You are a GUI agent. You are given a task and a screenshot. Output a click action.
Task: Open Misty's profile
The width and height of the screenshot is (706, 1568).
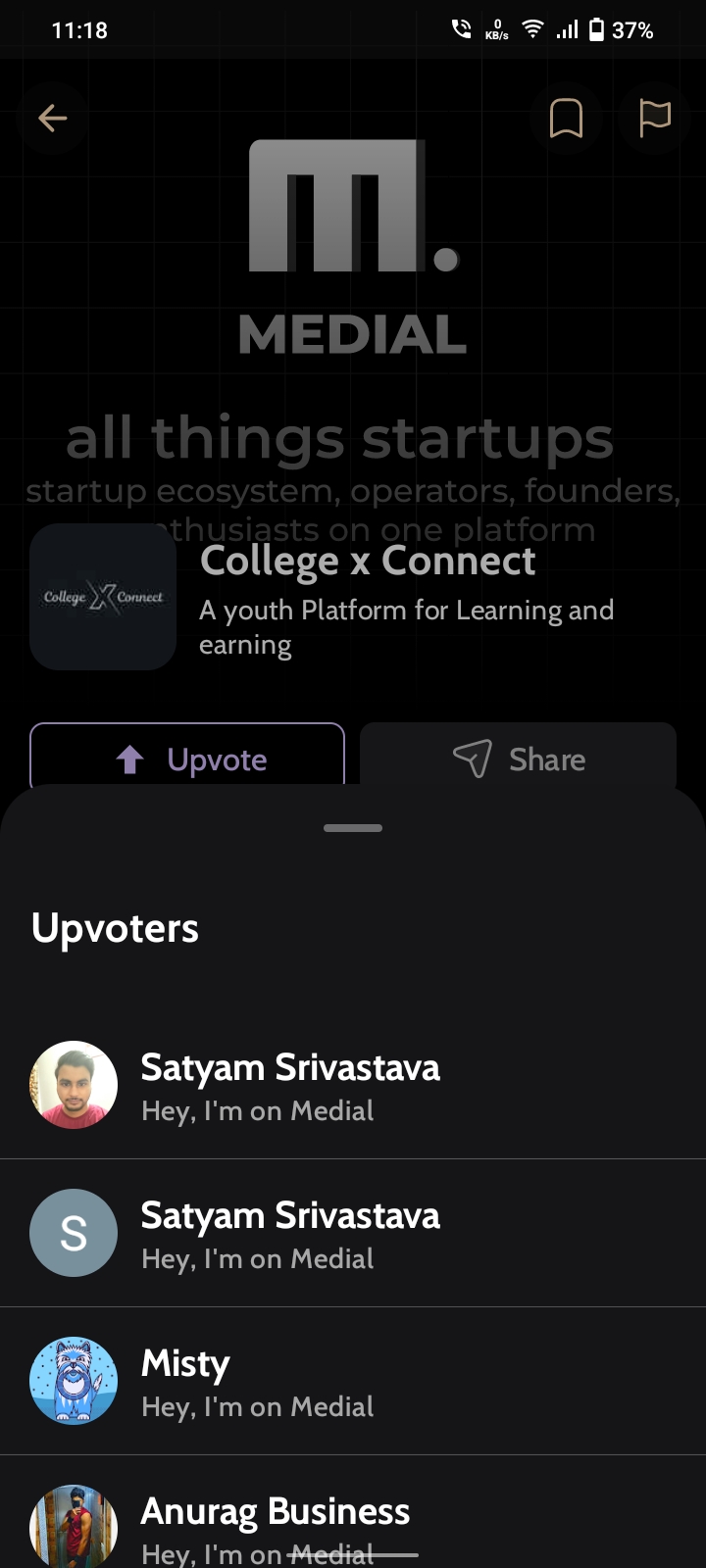pos(255,1382)
